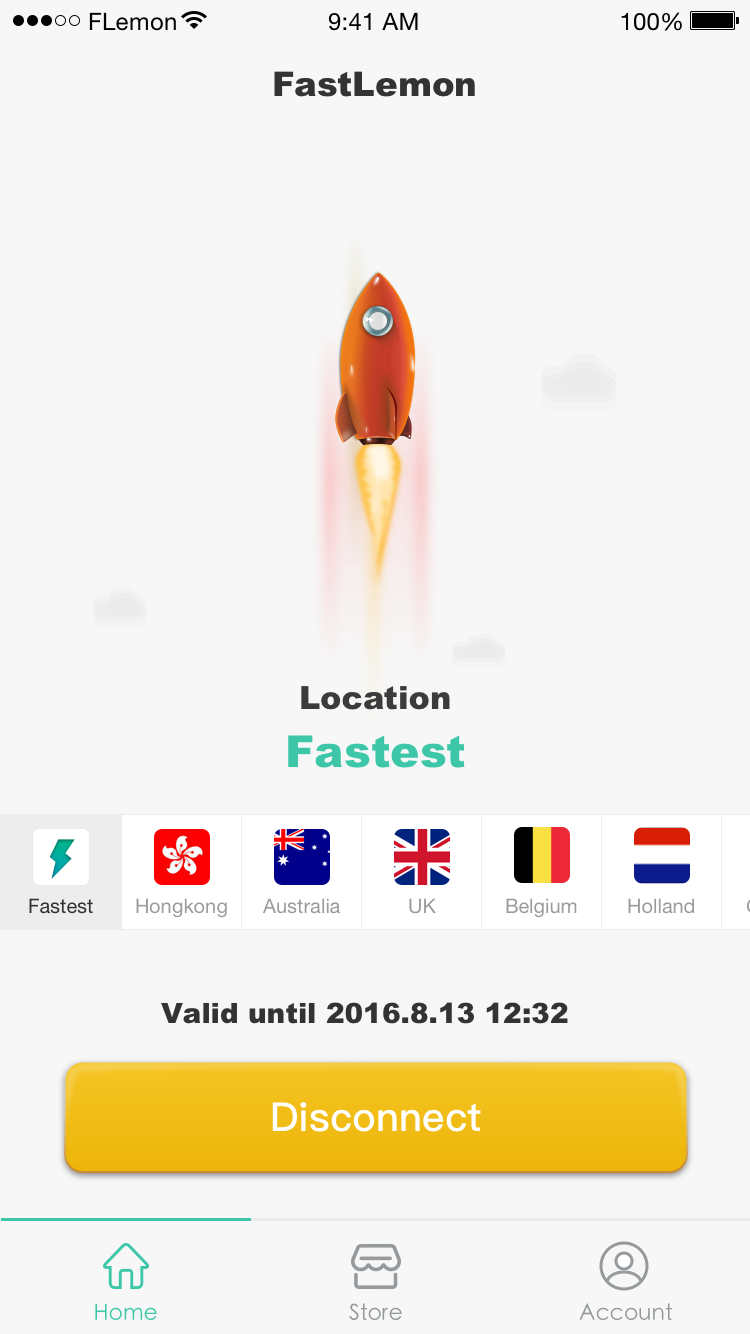The height and width of the screenshot is (1334, 750).
Task: Tap the Valid until expiration text
Action: pos(365,1013)
